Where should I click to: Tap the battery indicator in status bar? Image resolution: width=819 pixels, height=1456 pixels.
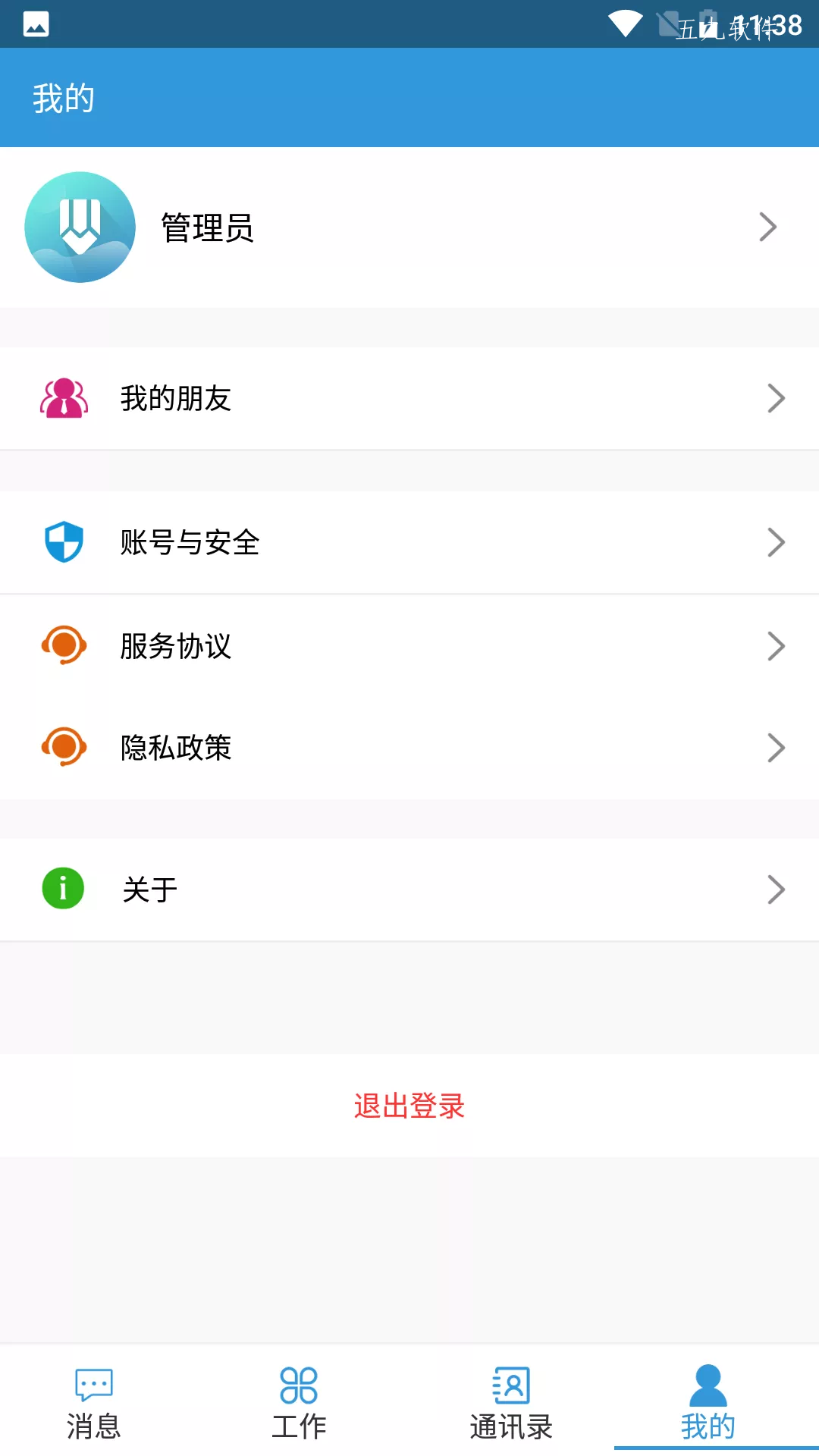(x=709, y=24)
